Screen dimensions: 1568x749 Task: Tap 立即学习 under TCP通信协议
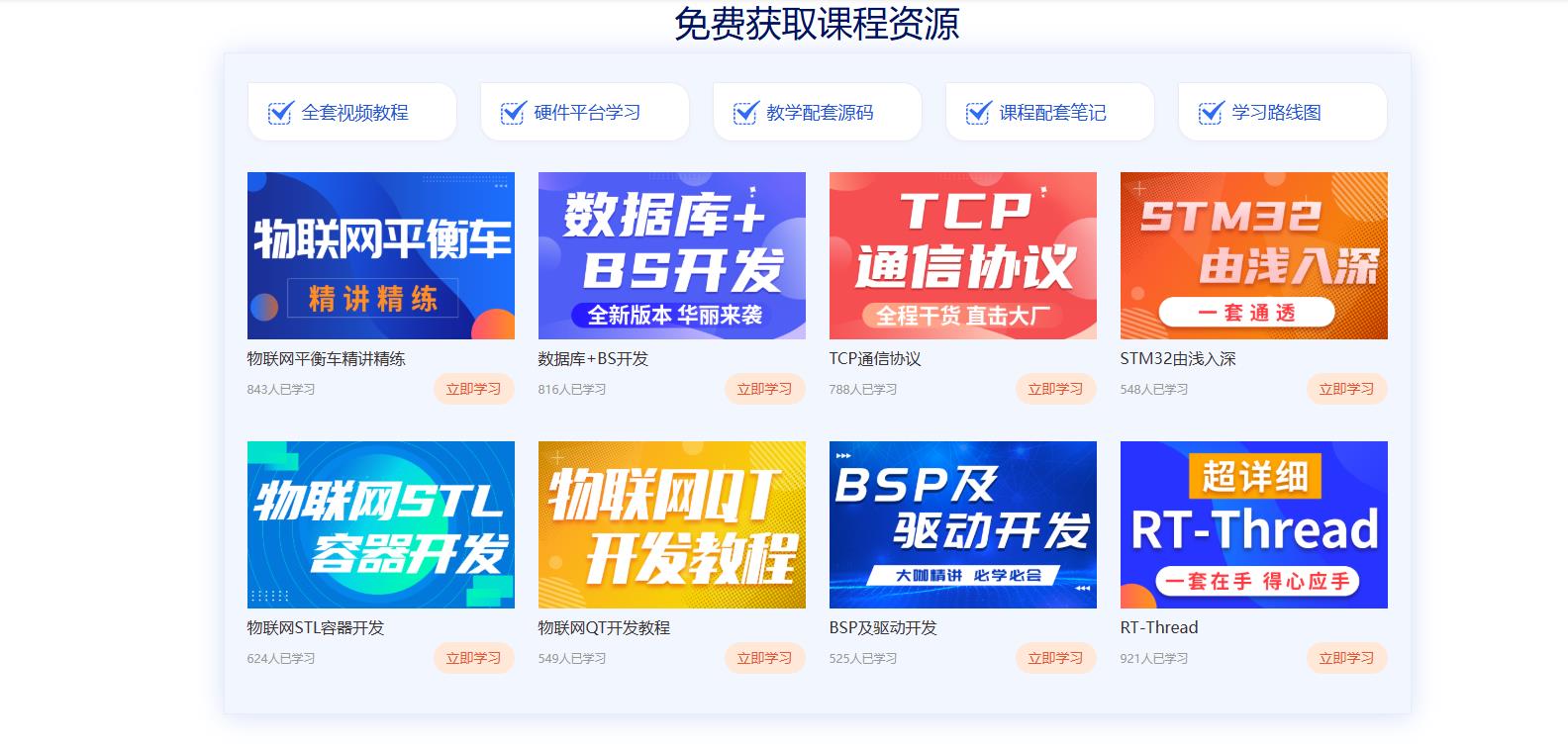[x=1055, y=389]
